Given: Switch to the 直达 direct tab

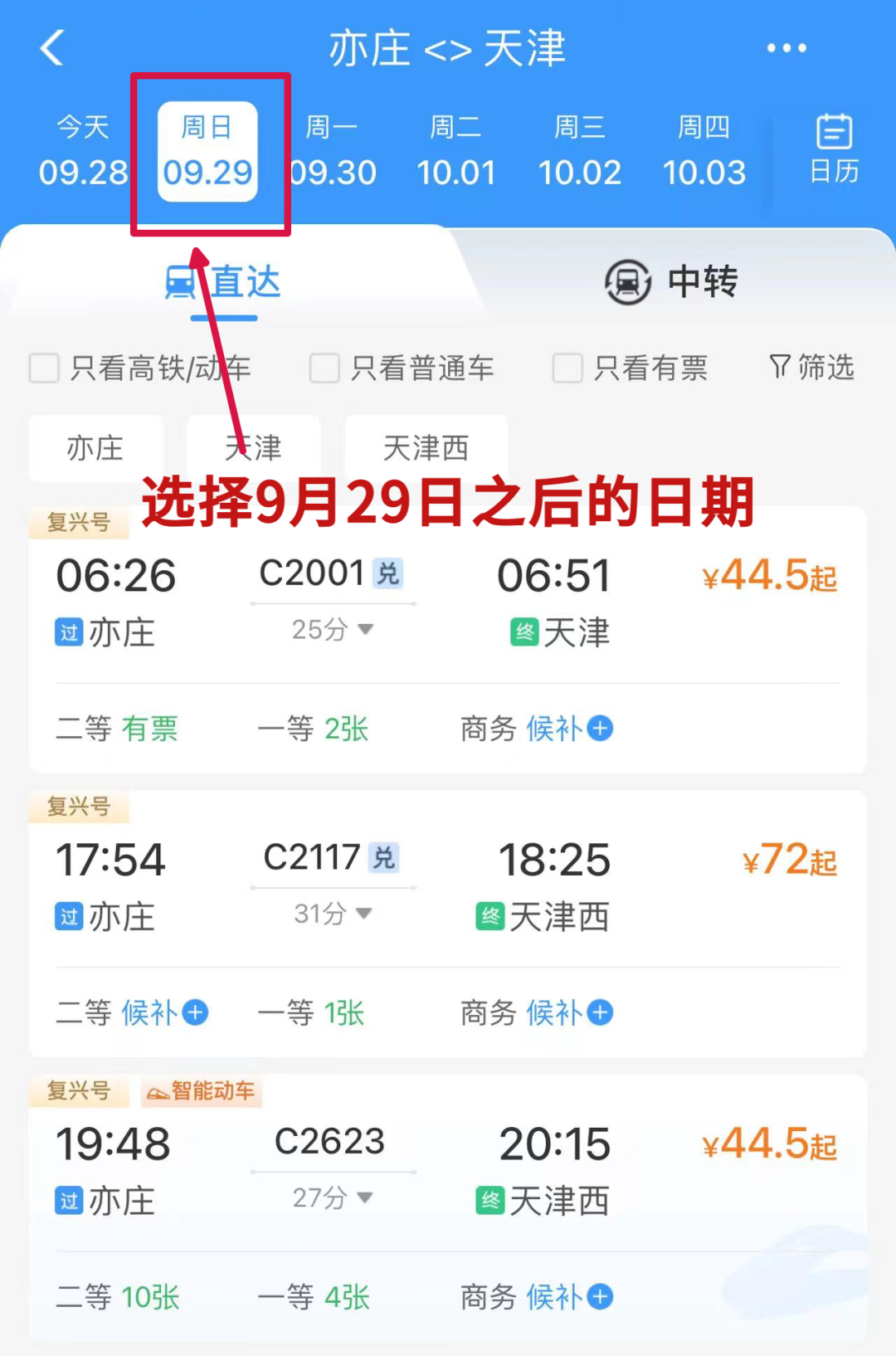Looking at the screenshot, I should 224,282.
